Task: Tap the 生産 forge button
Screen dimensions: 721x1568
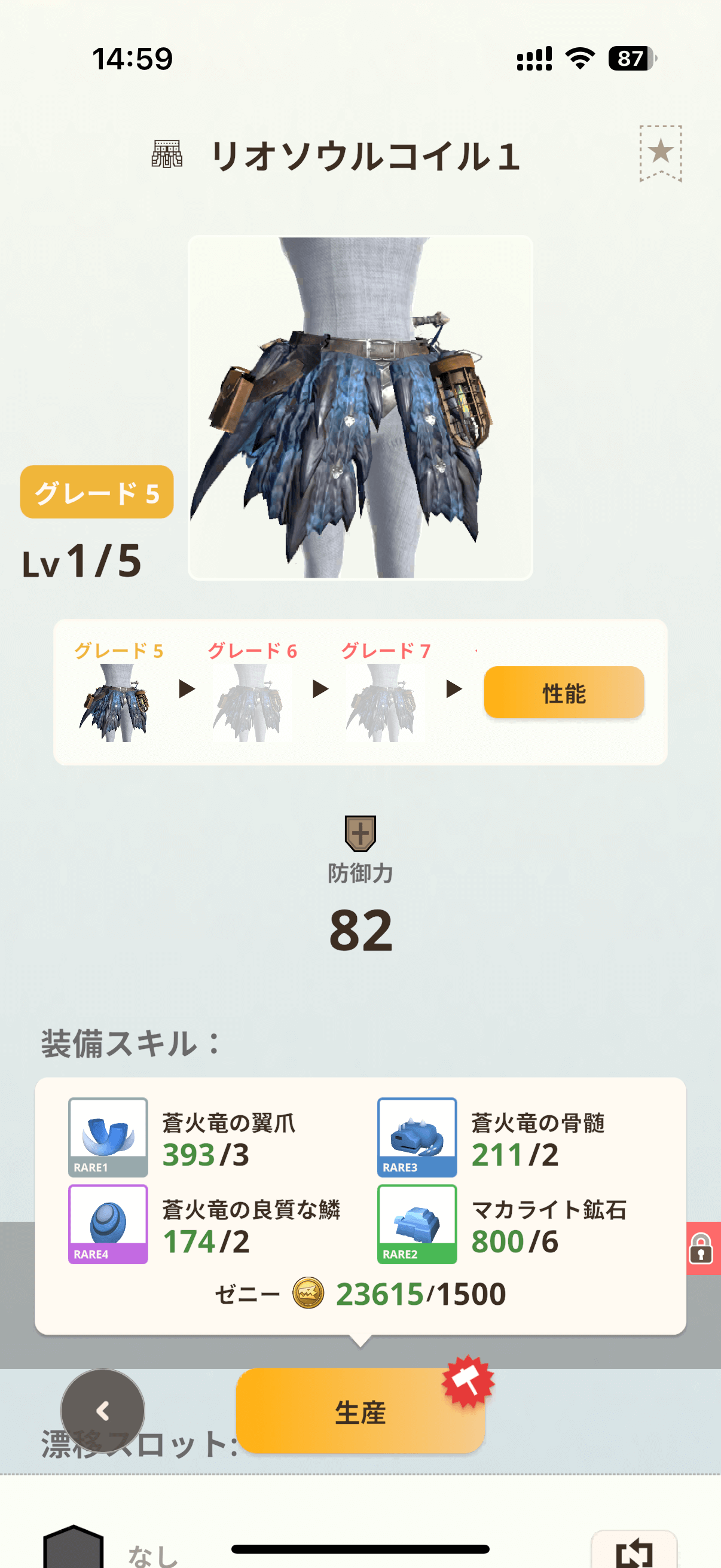Action: 360,1412
